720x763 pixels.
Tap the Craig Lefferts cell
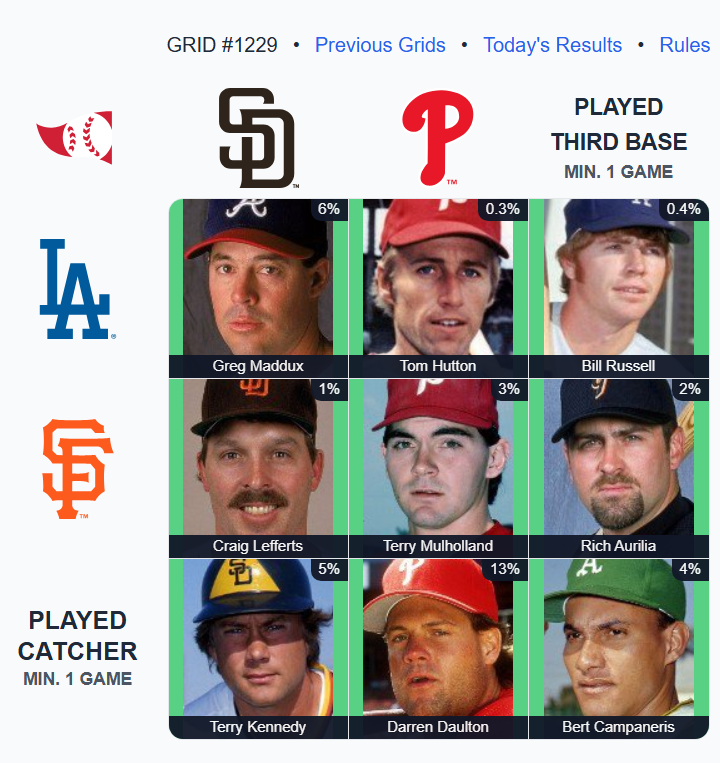point(258,468)
